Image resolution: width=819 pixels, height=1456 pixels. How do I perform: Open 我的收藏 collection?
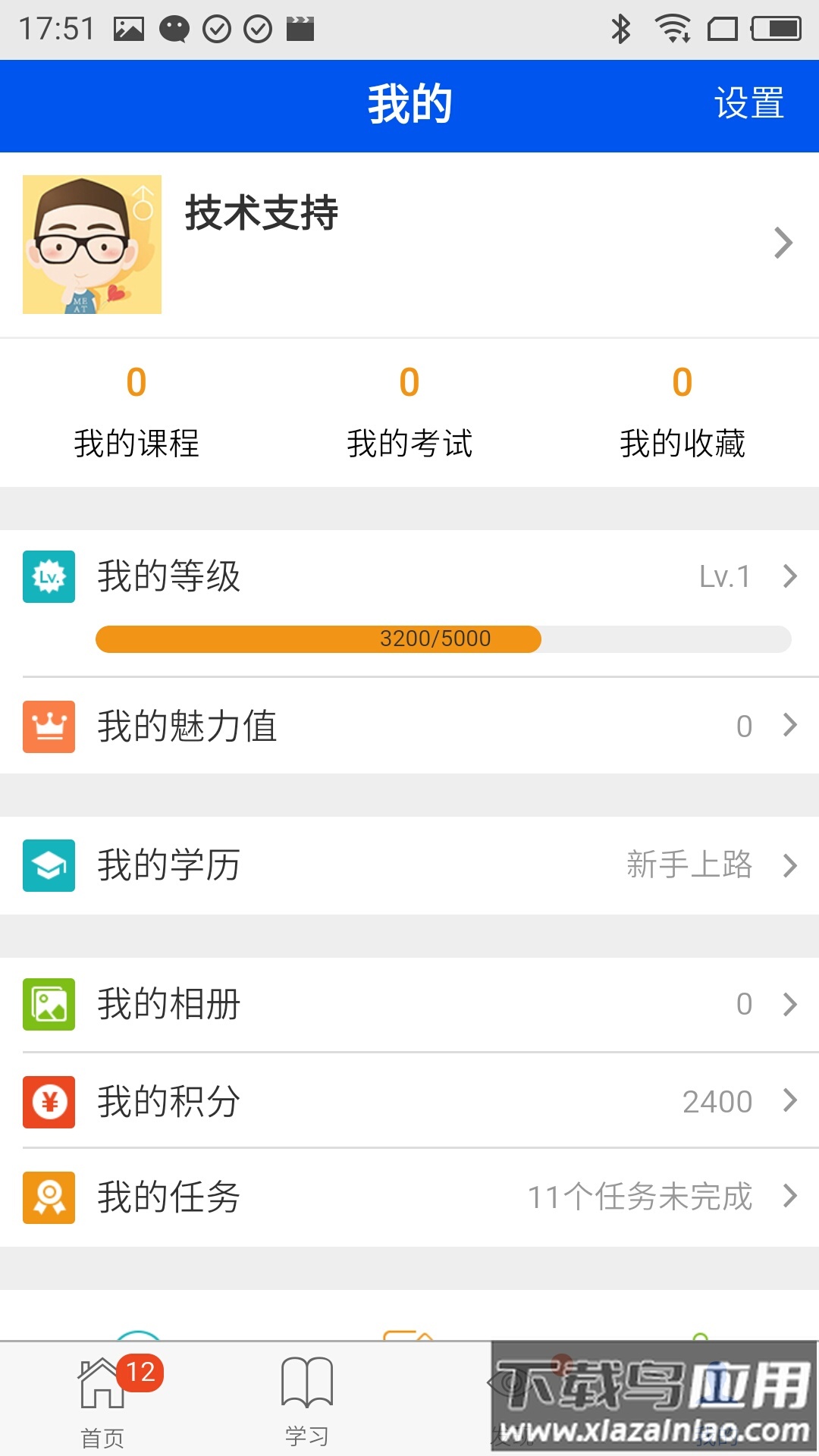tap(683, 413)
